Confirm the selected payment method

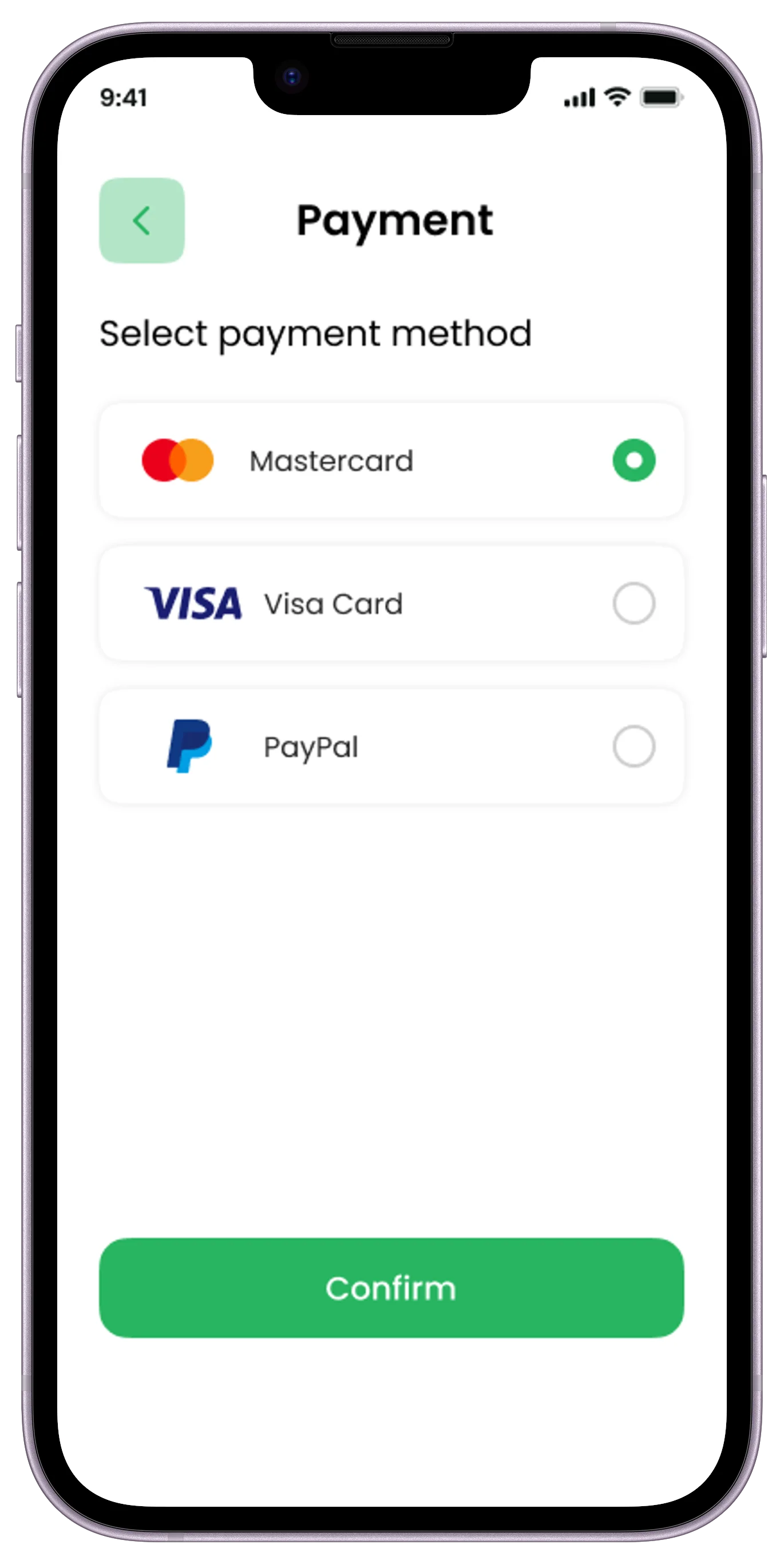391,1289
